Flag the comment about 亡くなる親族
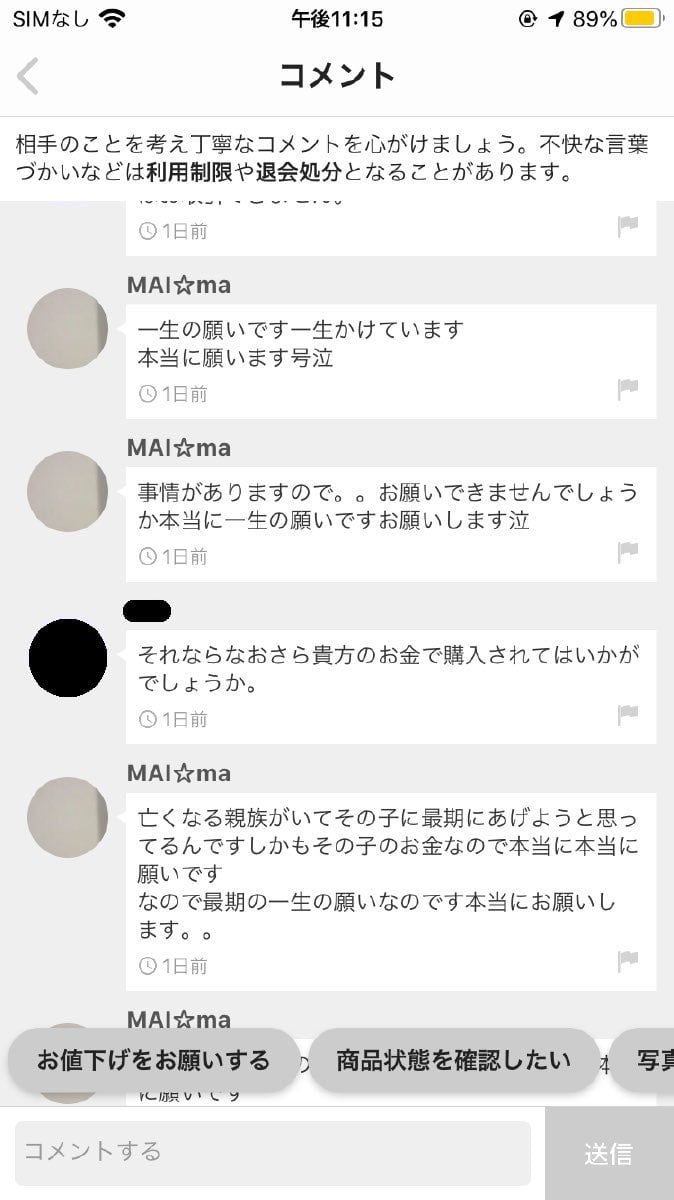 coord(628,962)
